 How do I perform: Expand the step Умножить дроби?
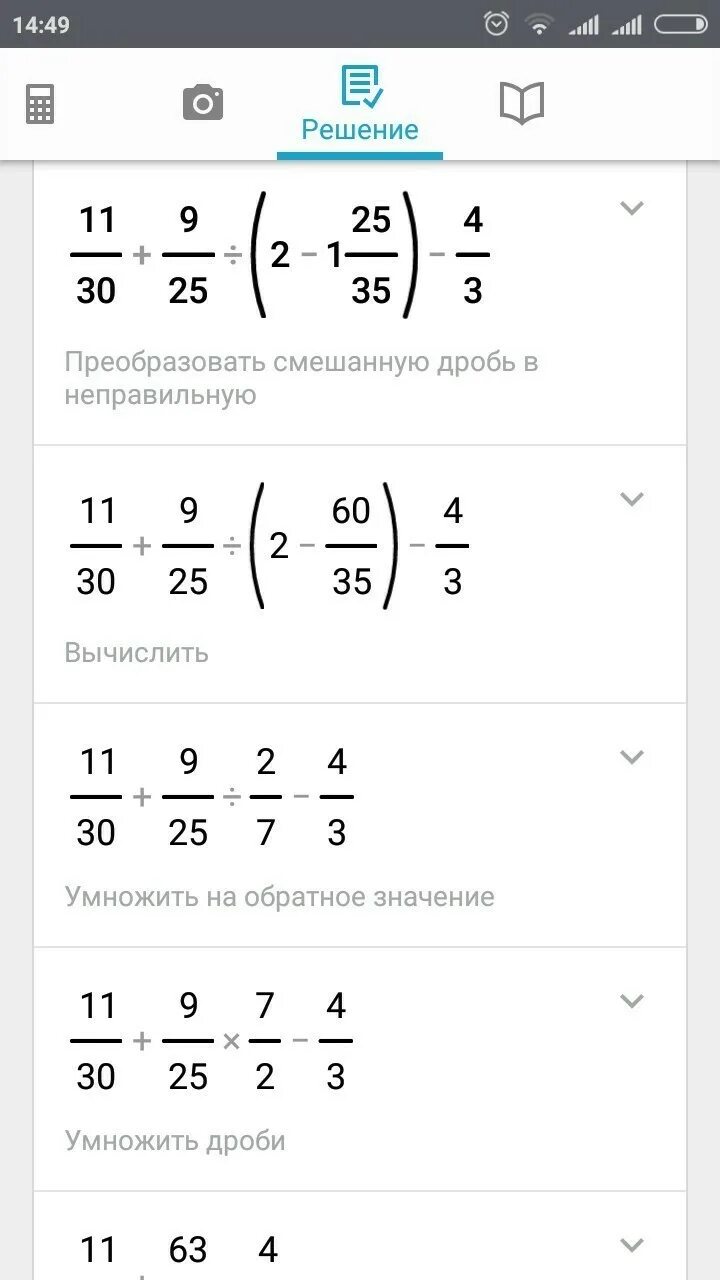coord(631,1001)
